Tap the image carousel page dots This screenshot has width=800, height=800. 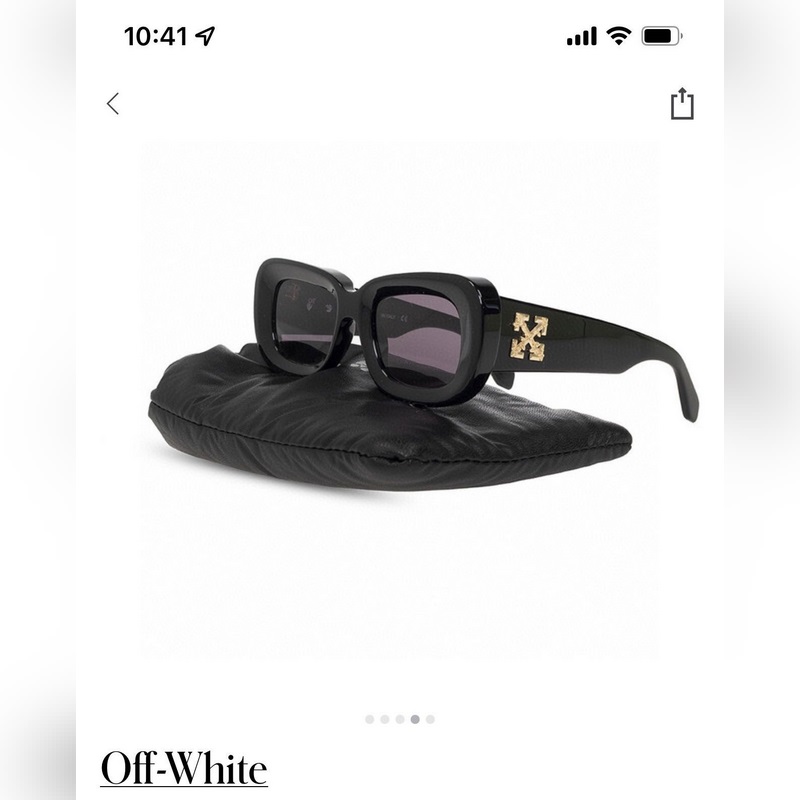click(x=400, y=718)
